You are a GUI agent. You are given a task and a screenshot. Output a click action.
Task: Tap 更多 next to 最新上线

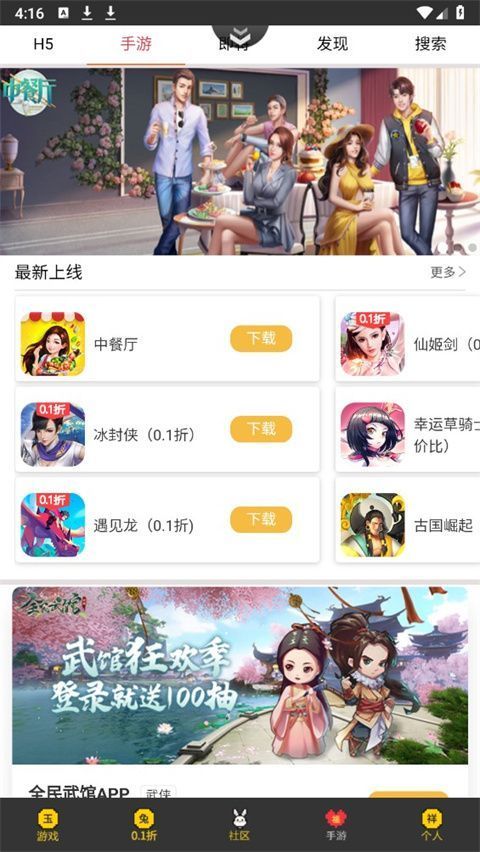point(448,272)
